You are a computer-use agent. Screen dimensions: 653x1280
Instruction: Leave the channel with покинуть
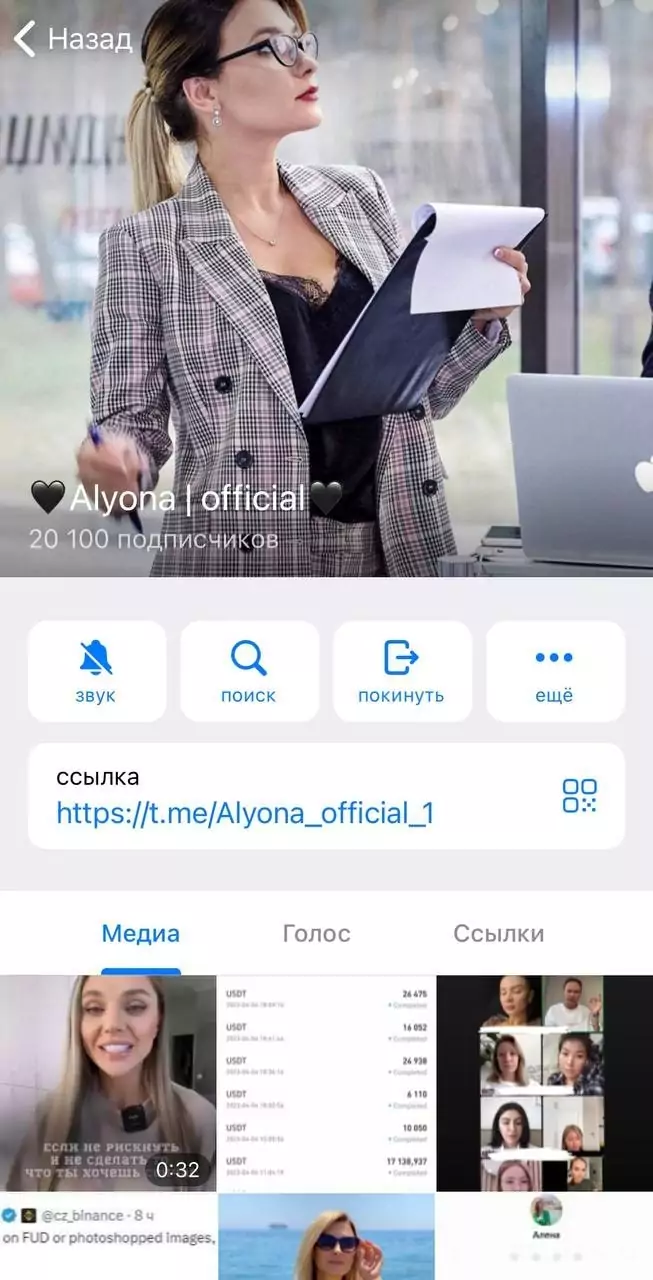click(x=401, y=671)
